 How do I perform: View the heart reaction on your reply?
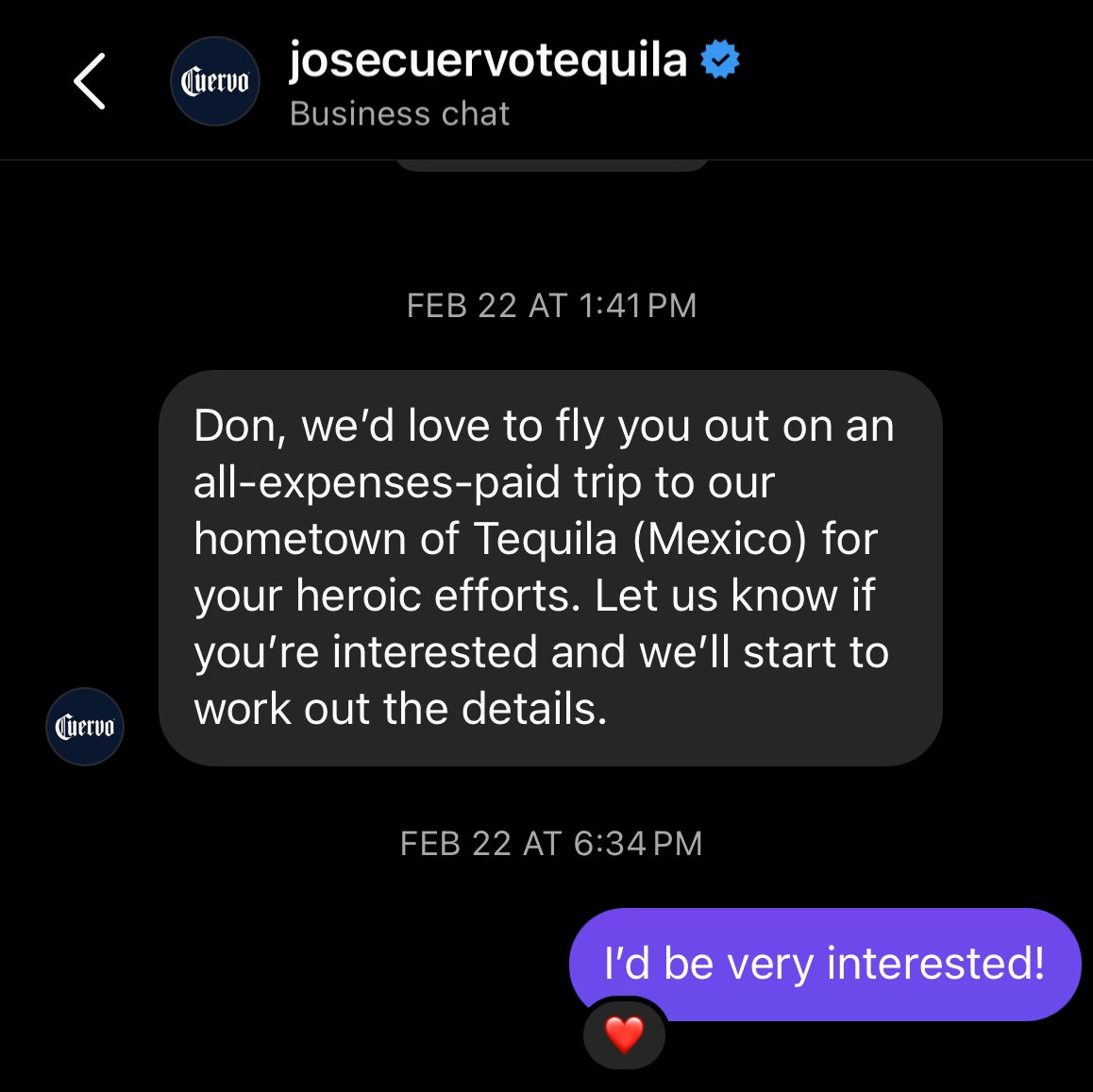[624, 1035]
